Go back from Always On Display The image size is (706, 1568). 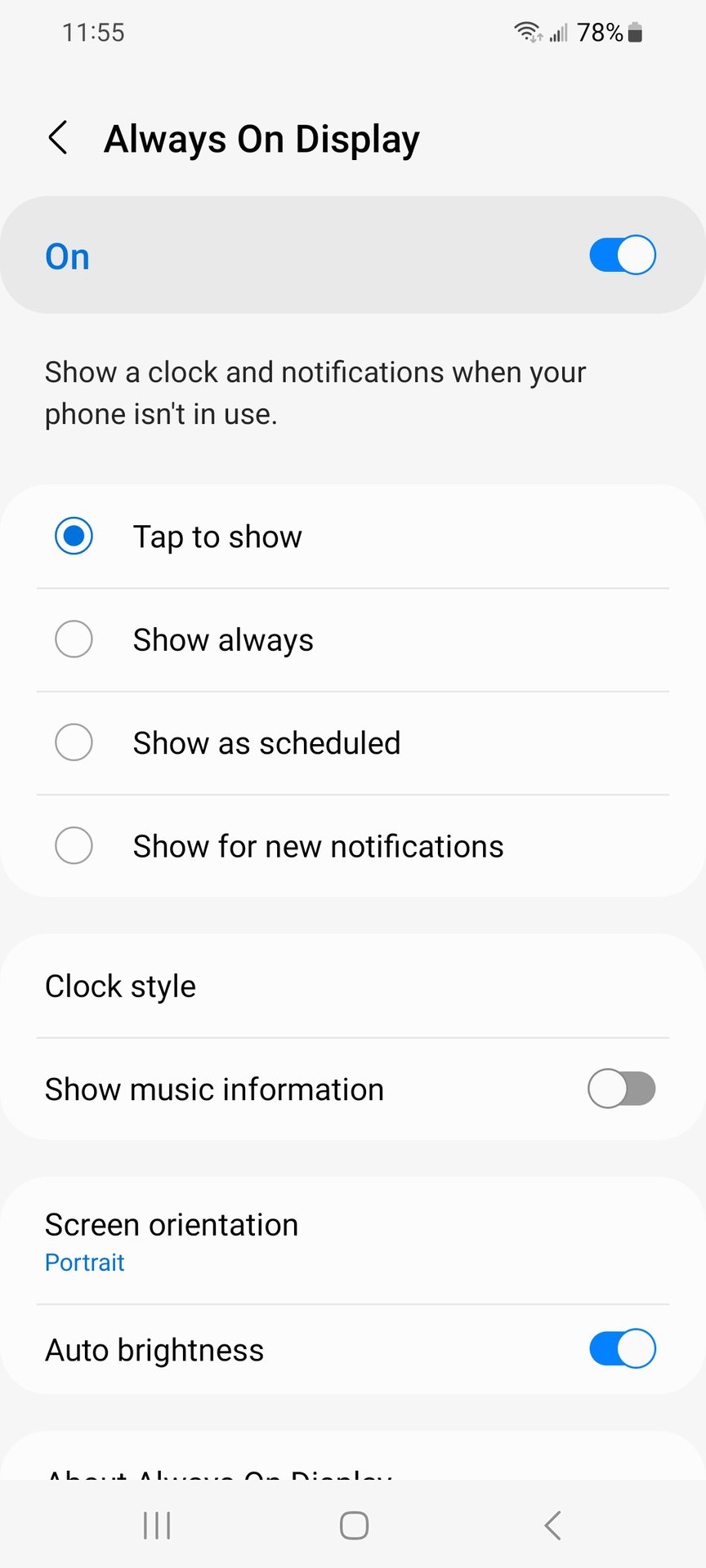click(x=58, y=138)
